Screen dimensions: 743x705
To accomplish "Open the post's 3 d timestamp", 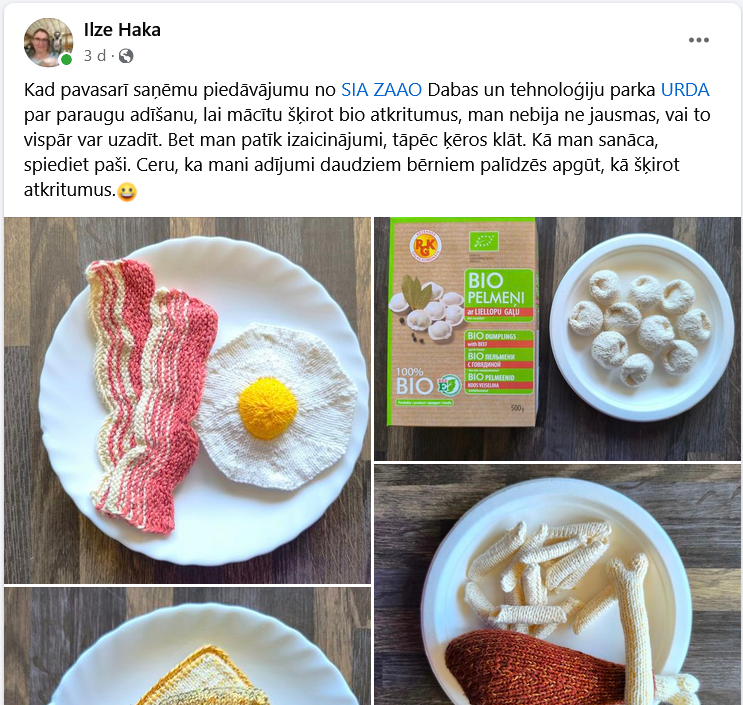I will coord(94,55).
